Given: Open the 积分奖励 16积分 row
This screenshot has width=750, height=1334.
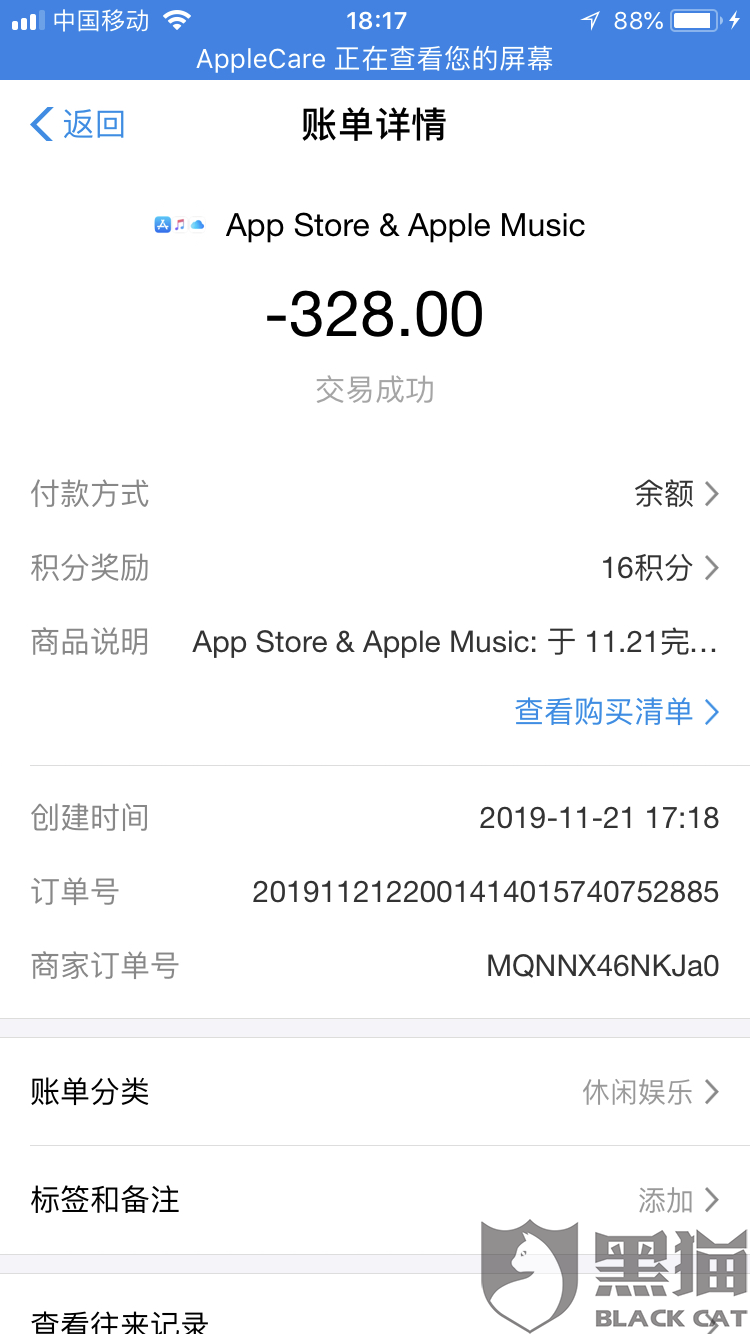Looking at the screenshot, I should click(x=375, y=568).
